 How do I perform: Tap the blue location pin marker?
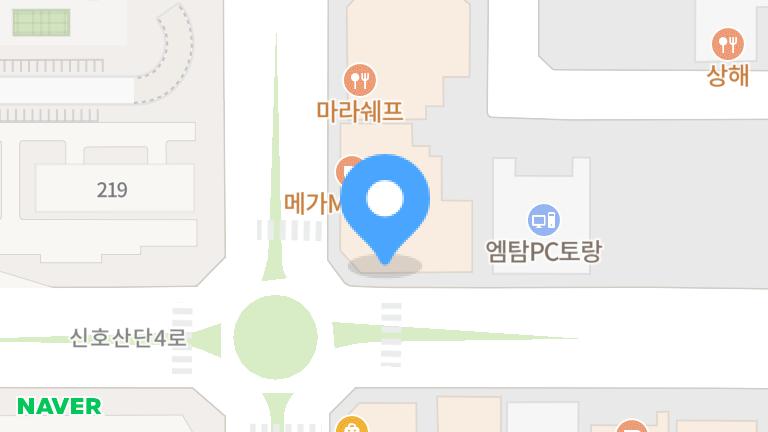tap(385, 203)
